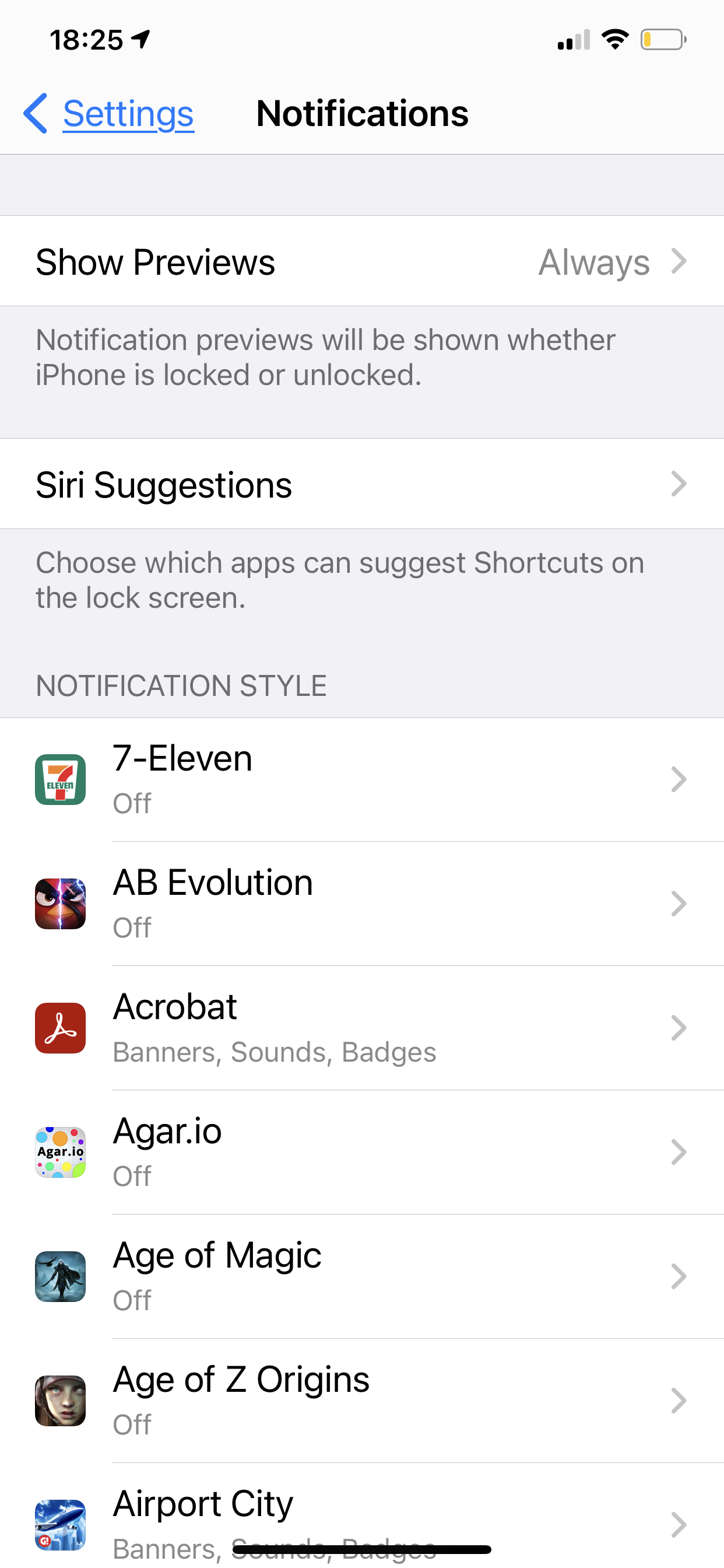
Task: Open Airport City notification settings
Action: [x=361, y=1515]
